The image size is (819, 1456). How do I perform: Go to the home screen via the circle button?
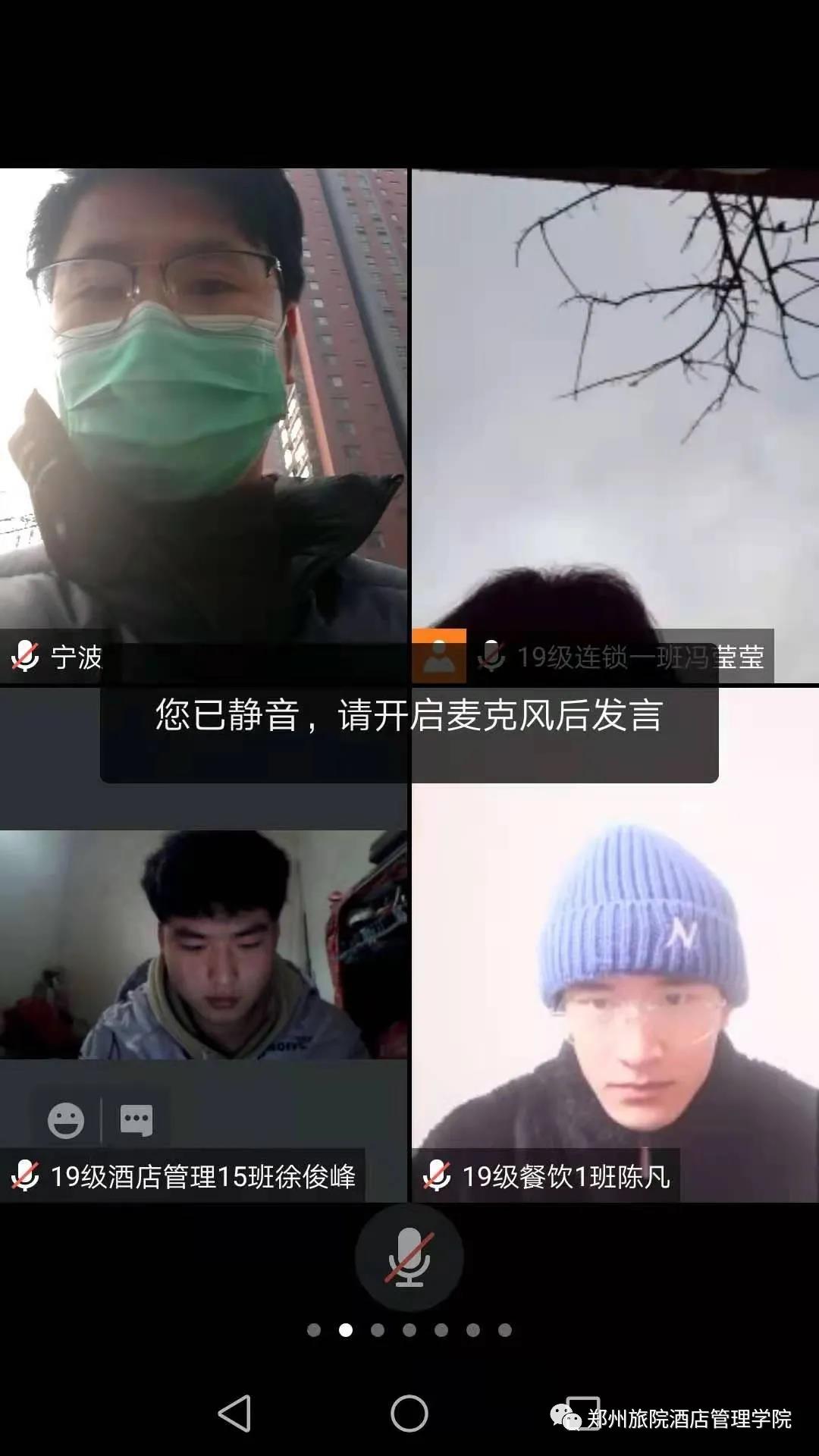[x=409, y=1414]
